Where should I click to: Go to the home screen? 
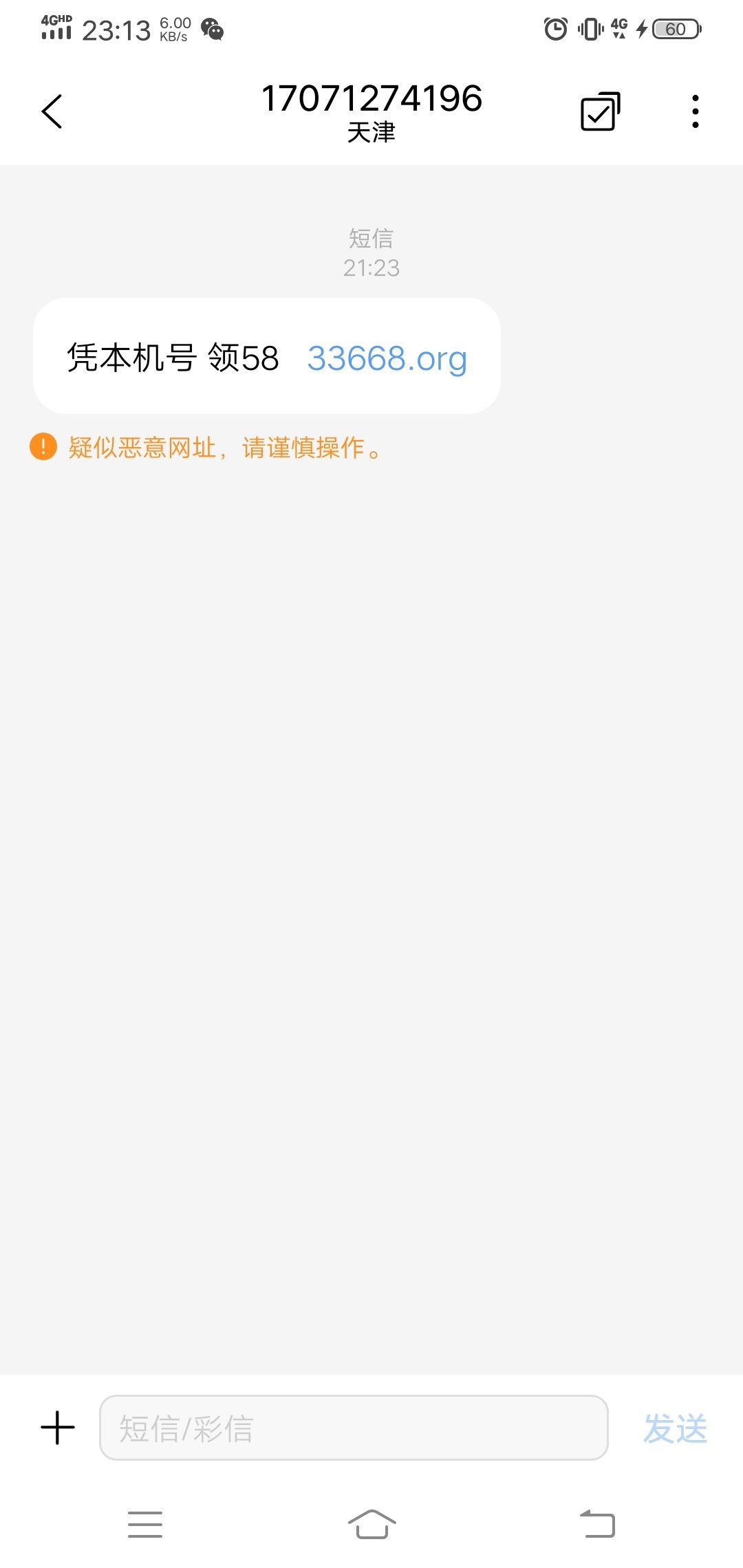[371, 1524]
